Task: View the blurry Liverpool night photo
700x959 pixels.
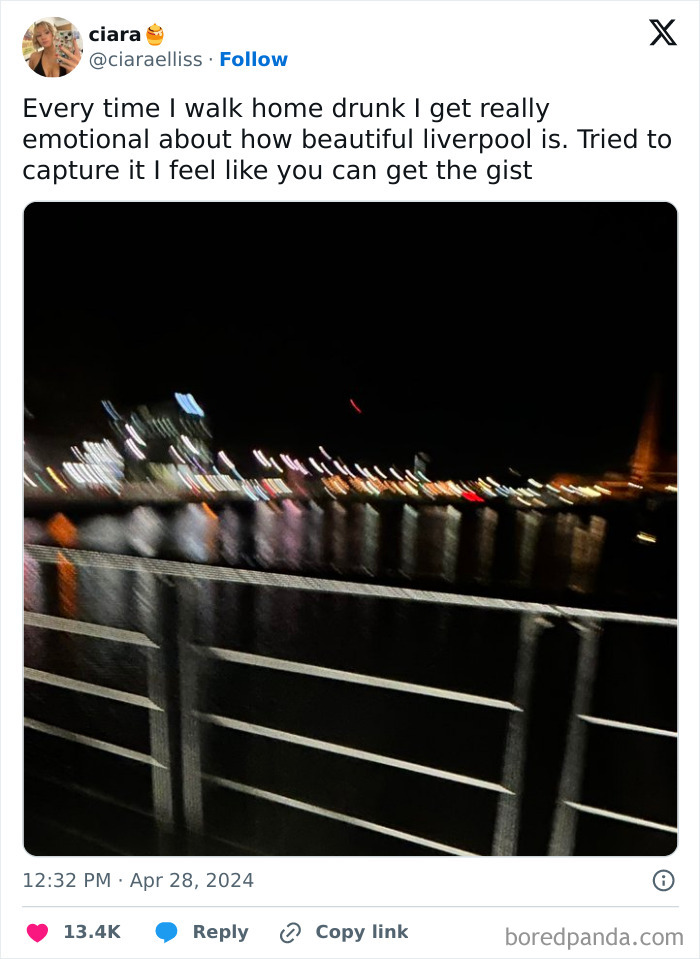Action: coord(350,528)
